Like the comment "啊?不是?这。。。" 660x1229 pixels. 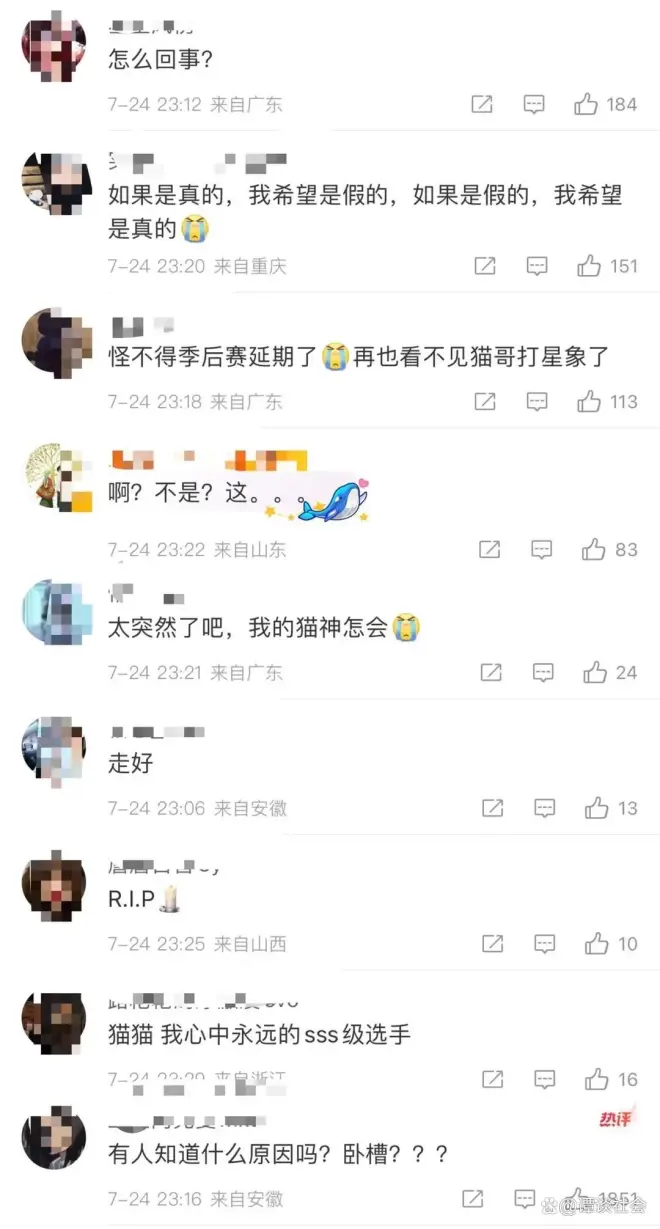[x=594, y=549]
